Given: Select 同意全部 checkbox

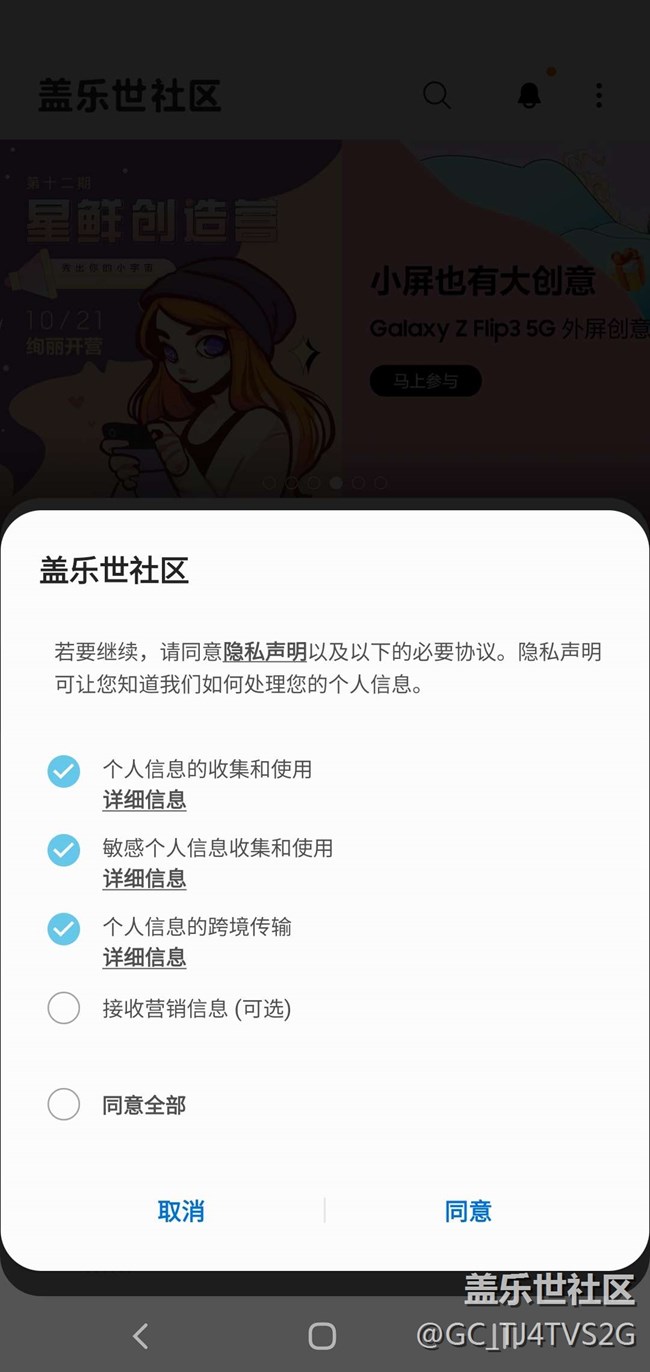Looking at the screenshot, I should point(64,1104).
